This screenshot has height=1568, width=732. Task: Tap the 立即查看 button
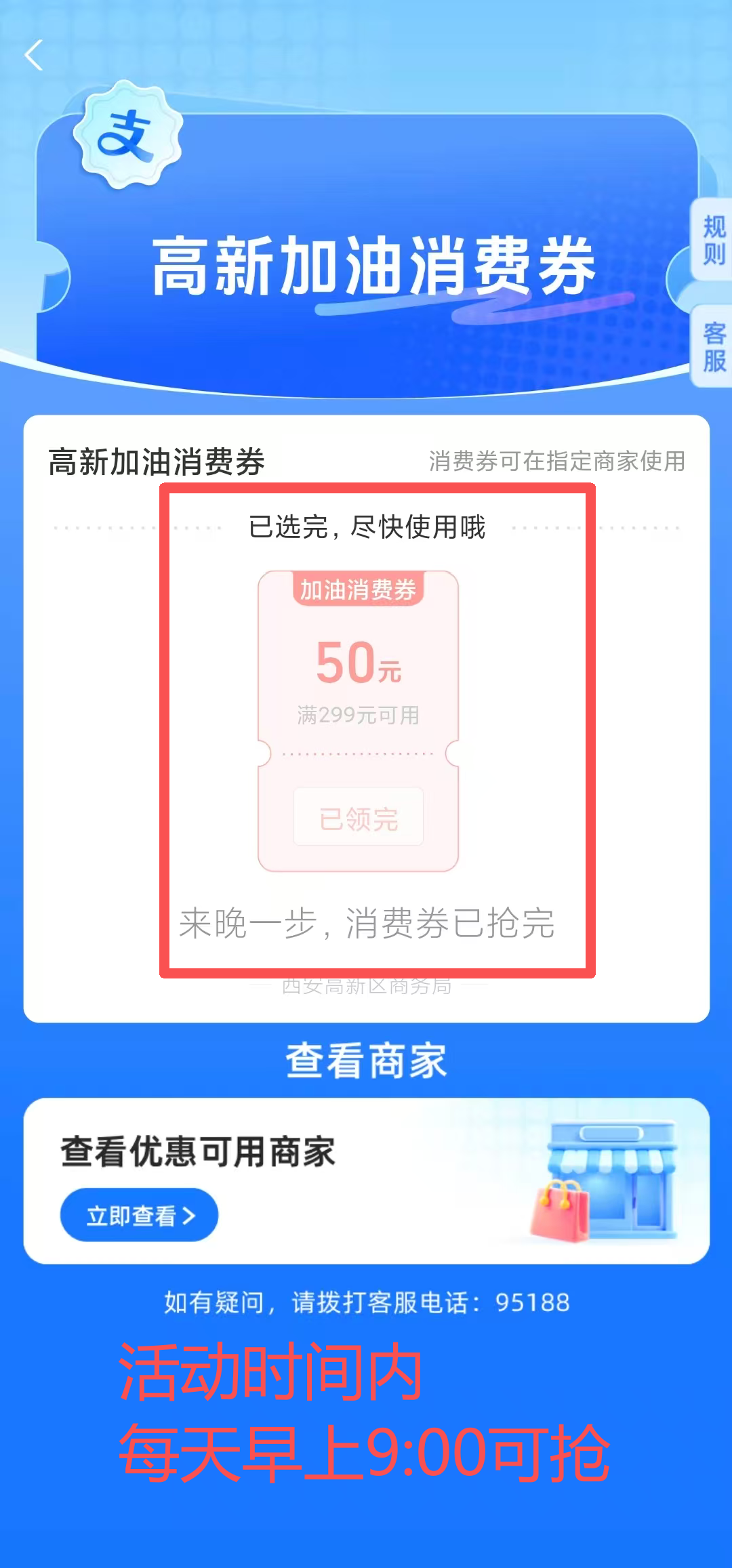click(x=140, y=1216)
